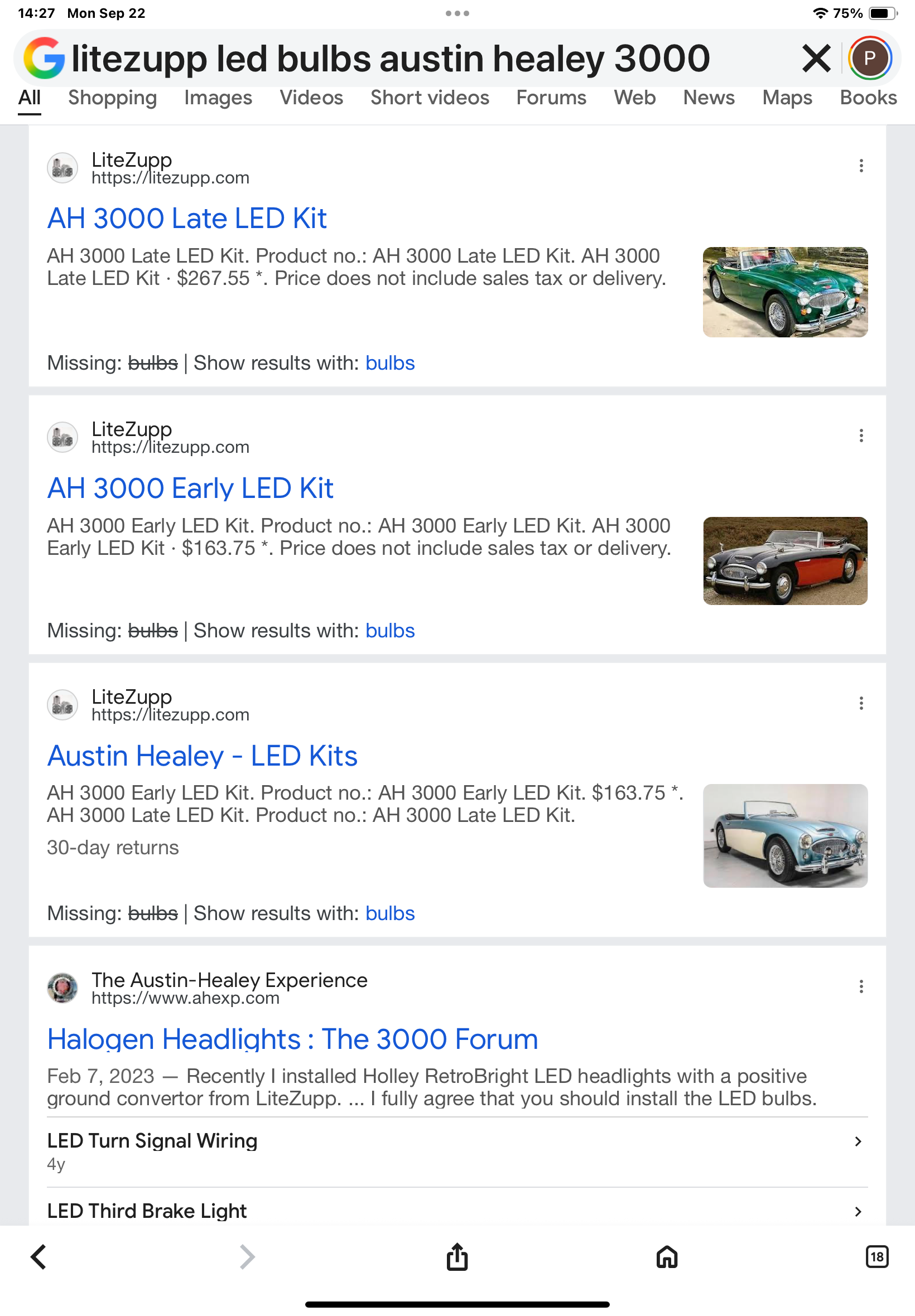The image size is (915, 1316).
Task: Switch to the Maps tab
Action: point(787,98)
